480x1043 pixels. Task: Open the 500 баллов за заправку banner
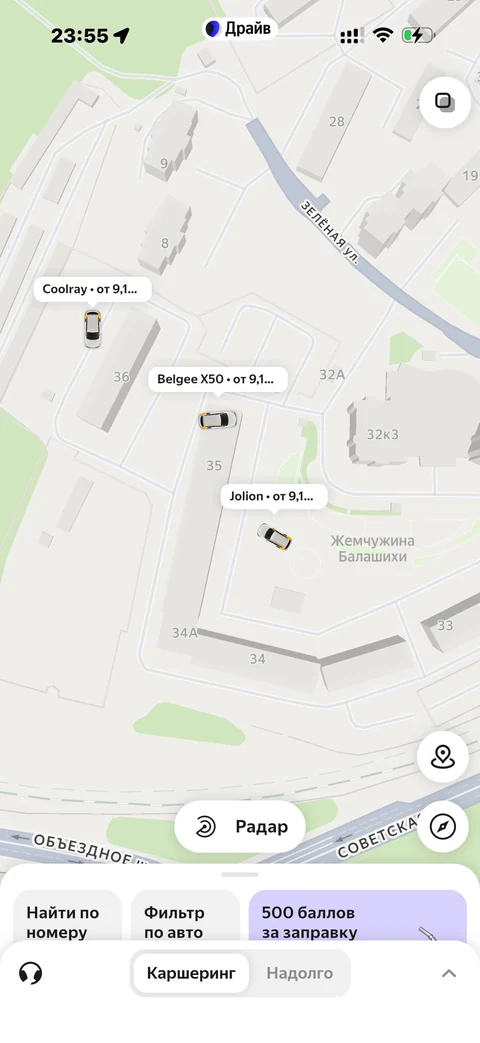click(358, 918)
